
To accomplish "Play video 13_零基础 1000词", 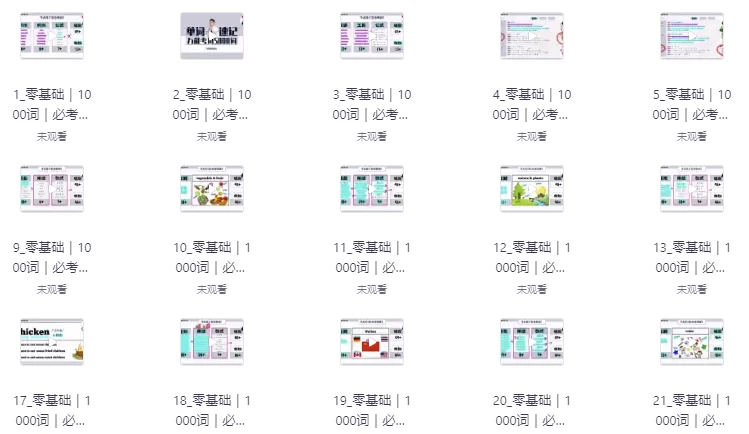I will tap(692, 189).
